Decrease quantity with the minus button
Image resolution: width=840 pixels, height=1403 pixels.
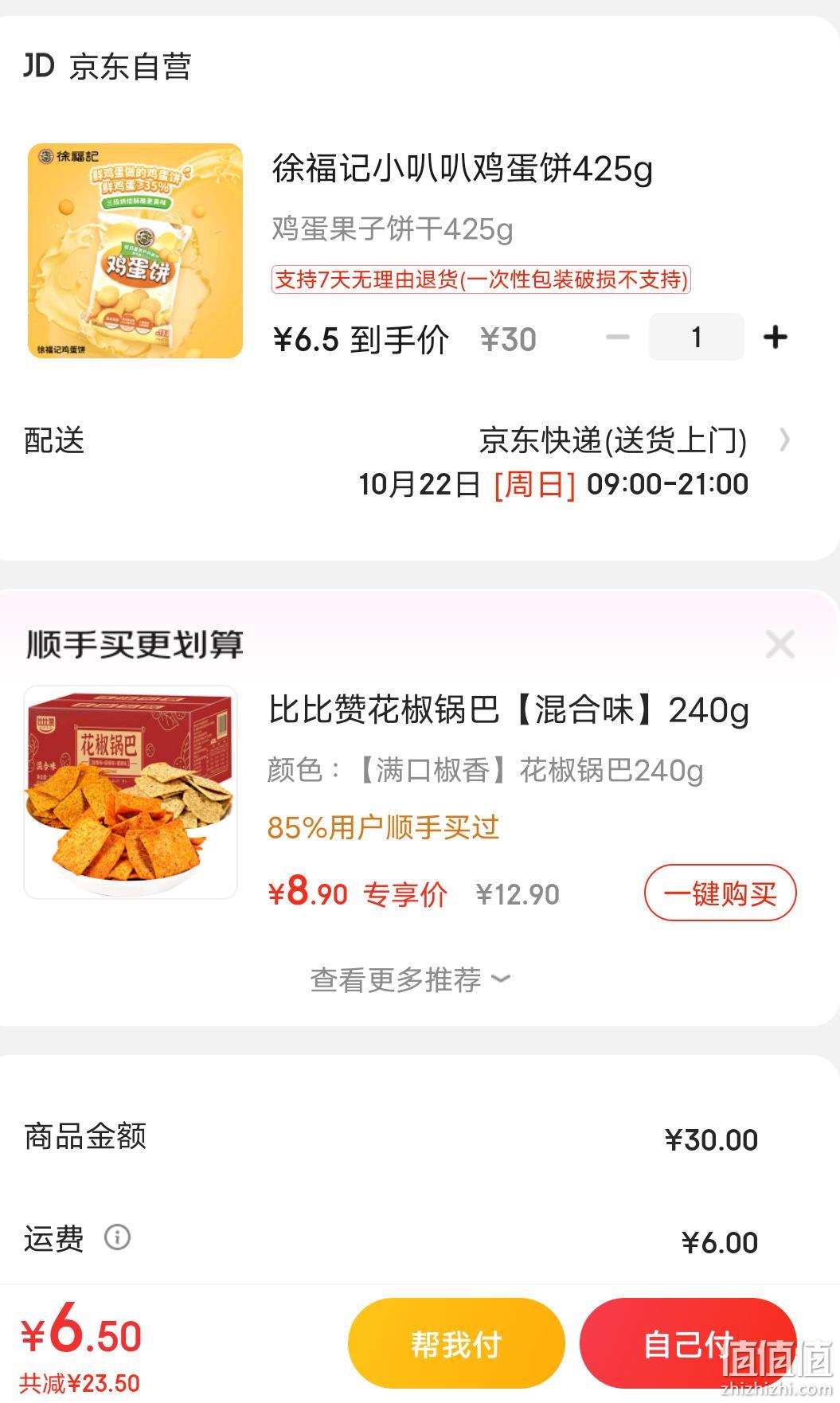pyautogui.click(x=618, y=338)
